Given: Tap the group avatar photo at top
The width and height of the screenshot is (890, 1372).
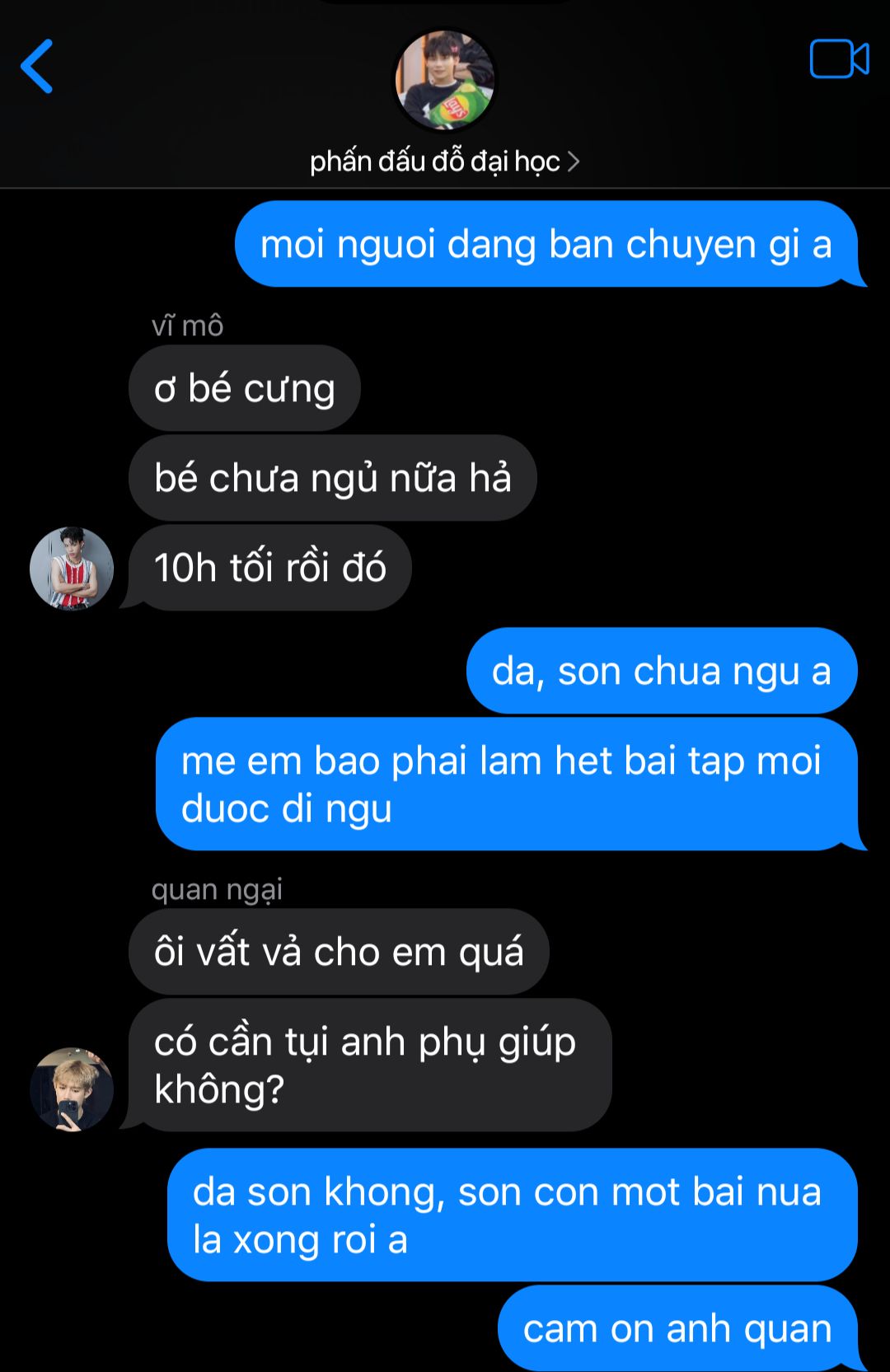Looking at the screenshot, I should [445, 80].
